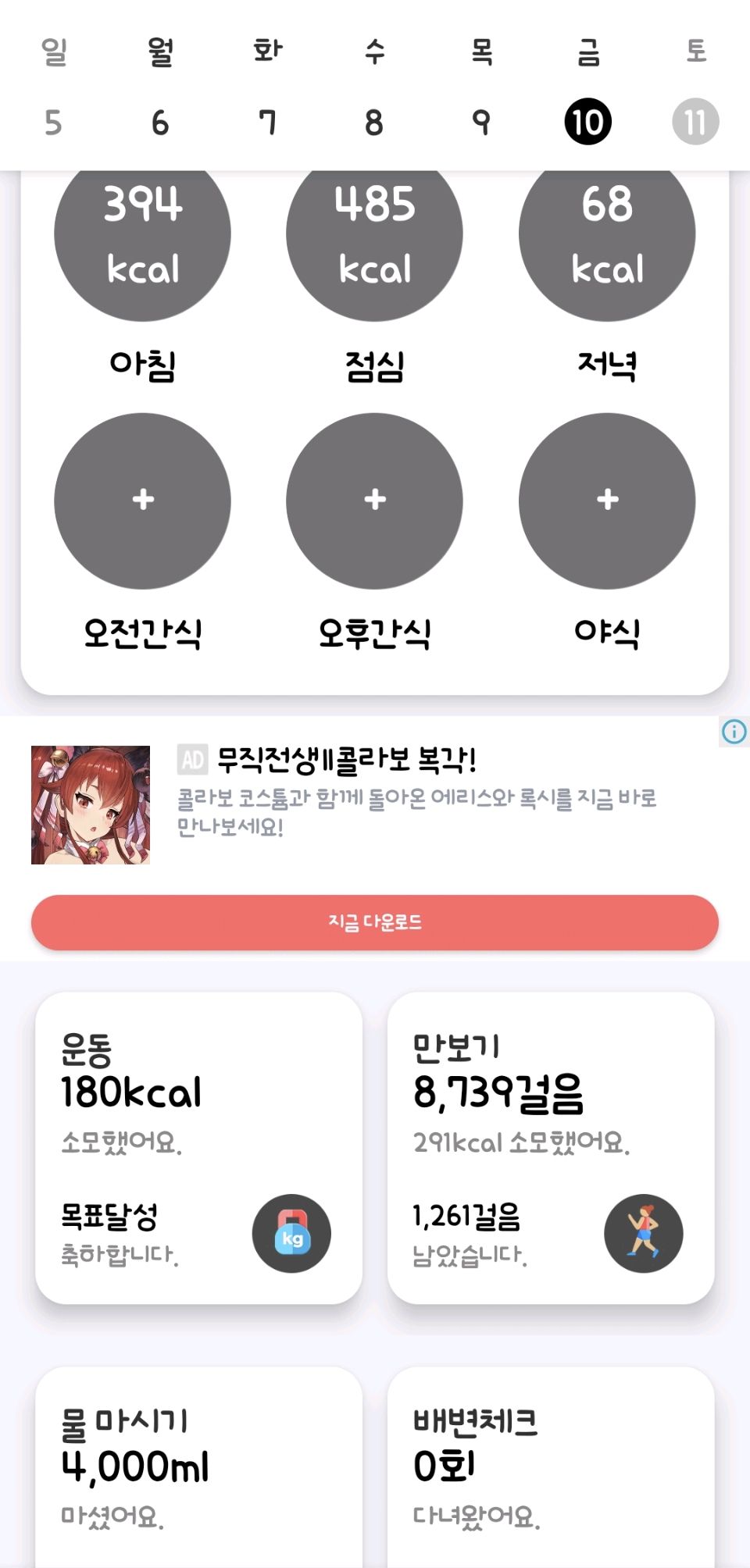Image resolution: width=750 pixels, height=1568 pixels.
Task: Tap the 지금 다운로드 ad button
Action: tap(375, 922)
